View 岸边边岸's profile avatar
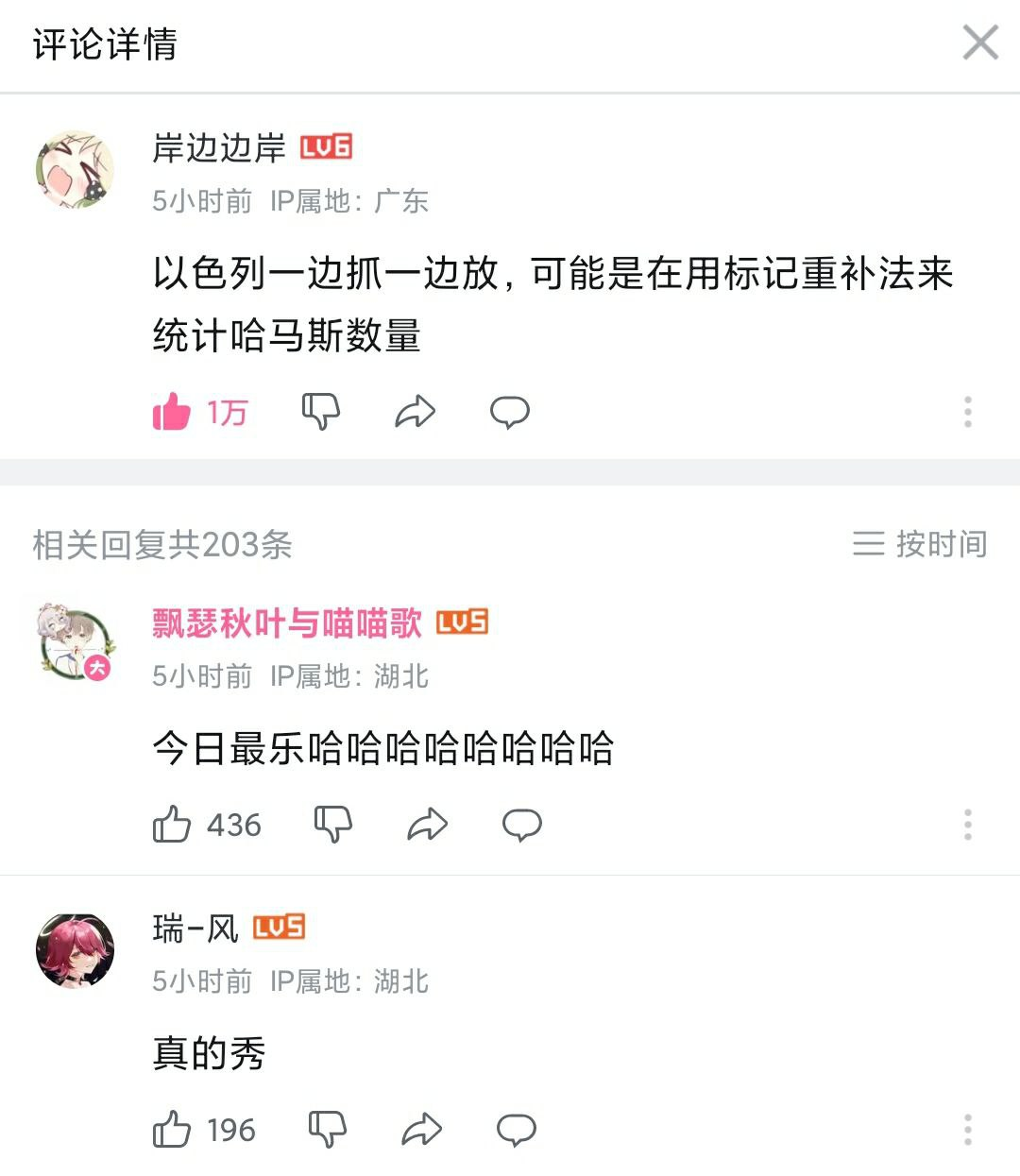Screen dimensions: 1020x1176 (75, 170)
